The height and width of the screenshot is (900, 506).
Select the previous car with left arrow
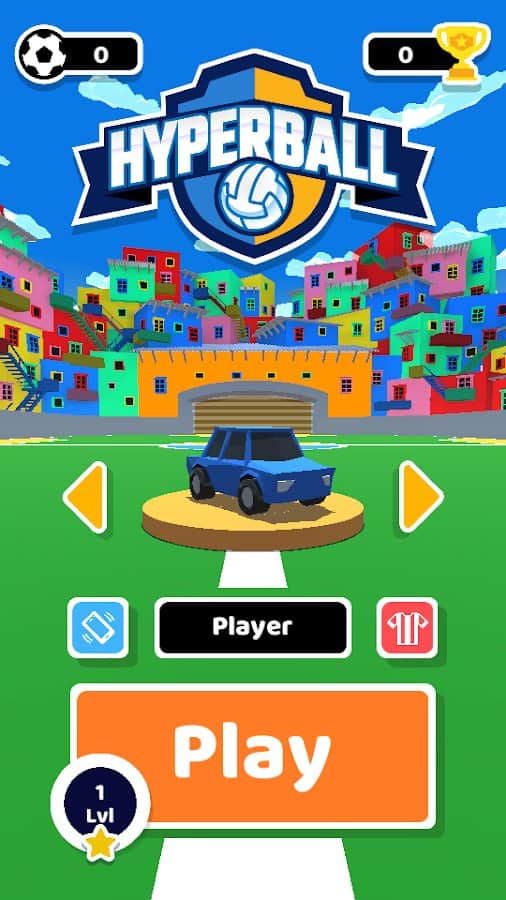pyautogui.click(x=87, y=497)
